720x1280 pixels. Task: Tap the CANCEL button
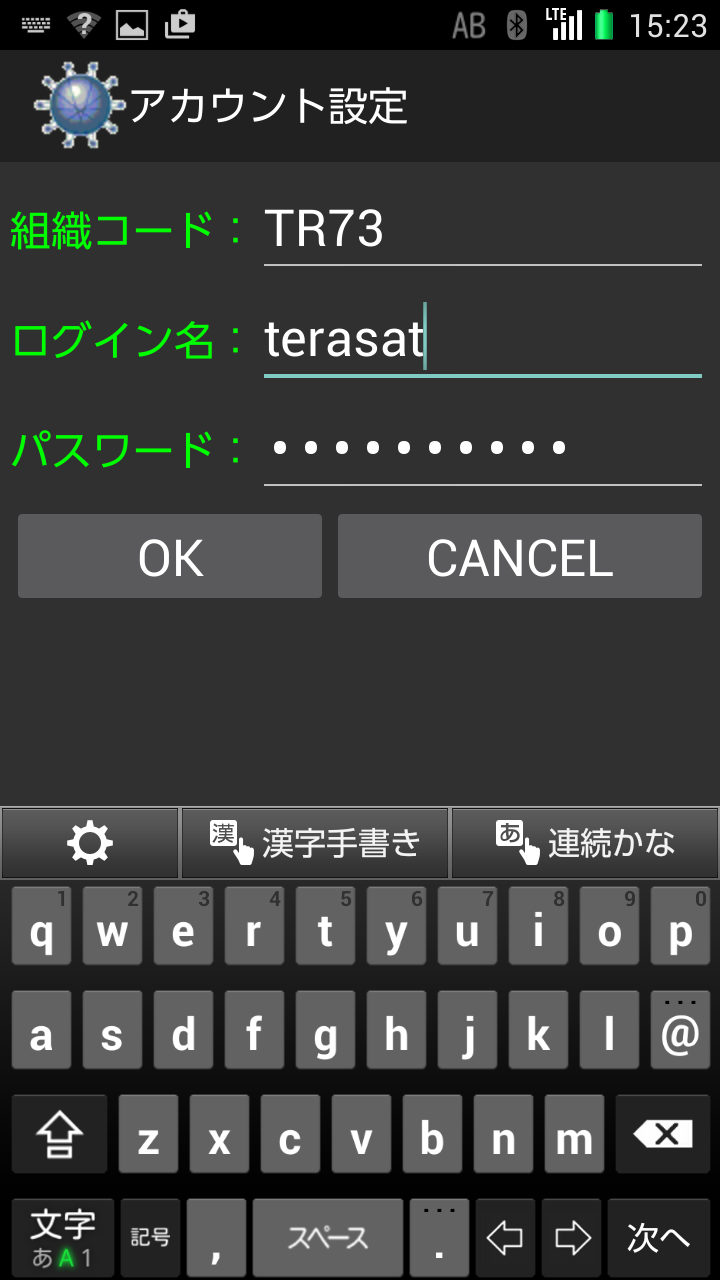(x=520, y=557)
